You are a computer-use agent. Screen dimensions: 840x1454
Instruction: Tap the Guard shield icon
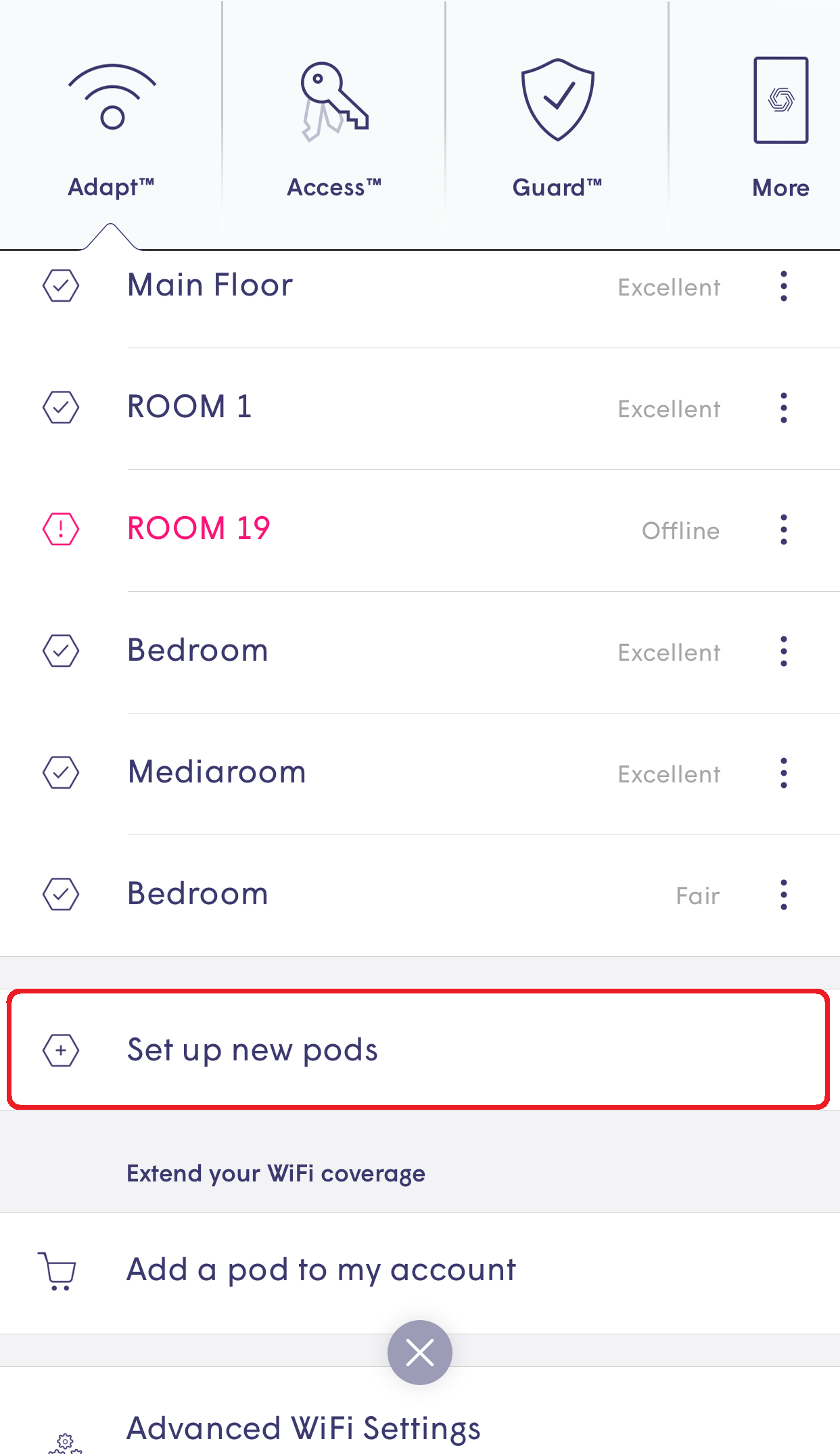557,101
